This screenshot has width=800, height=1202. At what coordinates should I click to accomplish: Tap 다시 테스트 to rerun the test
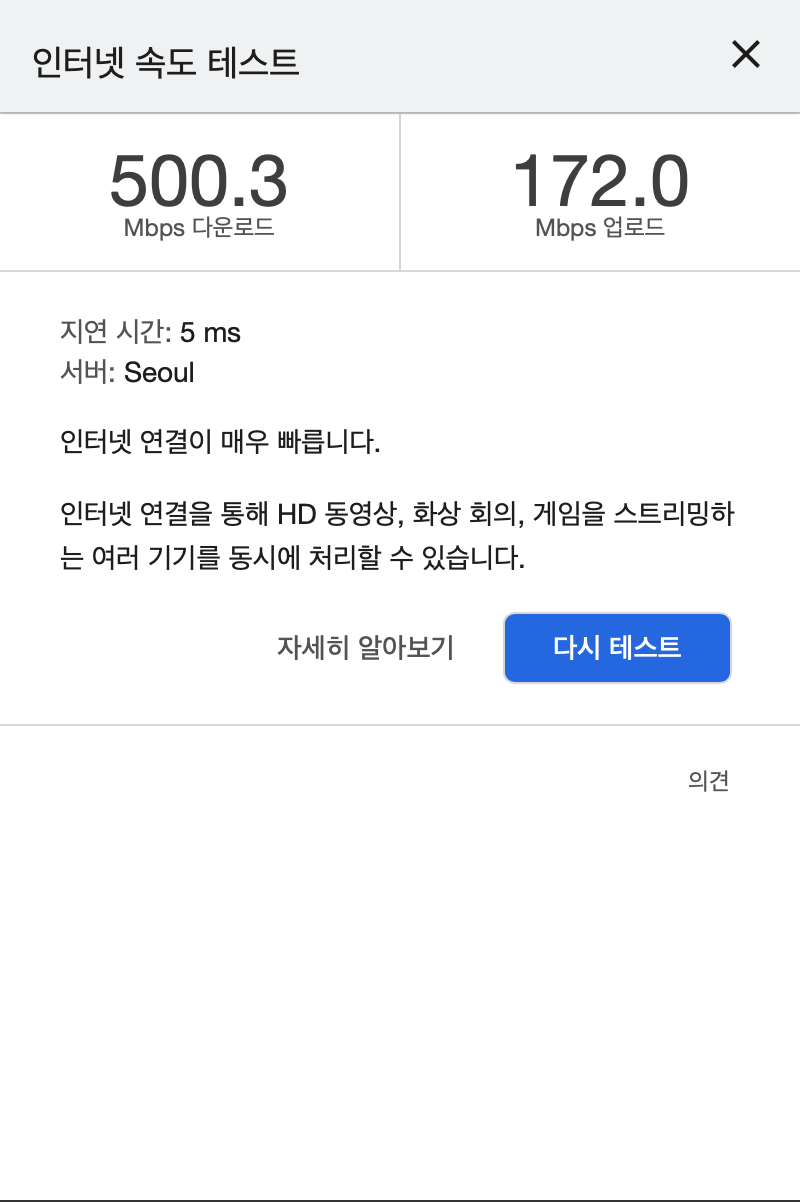coord(617,647)
